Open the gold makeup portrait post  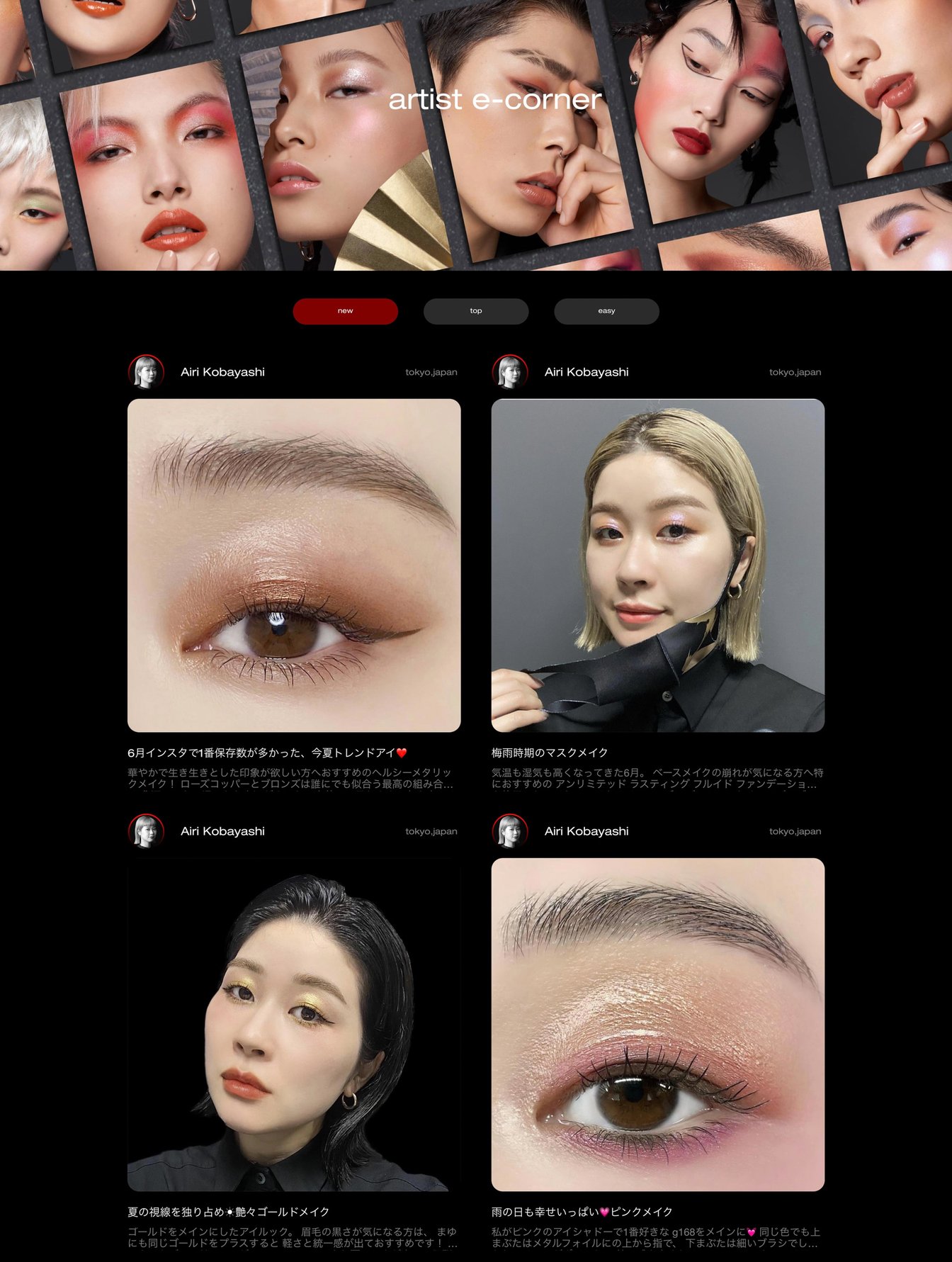294,1024
